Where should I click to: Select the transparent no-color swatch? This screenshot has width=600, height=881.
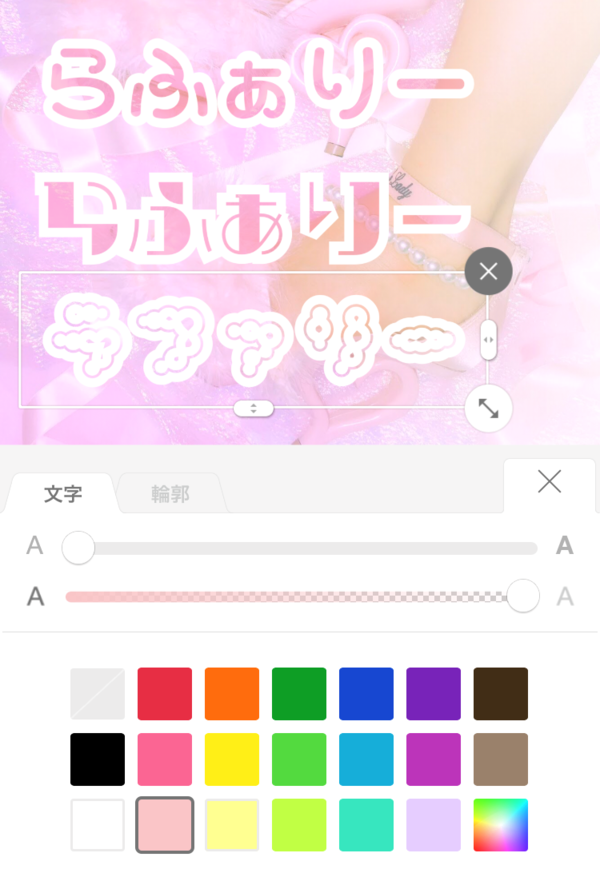tap(97, 694)
